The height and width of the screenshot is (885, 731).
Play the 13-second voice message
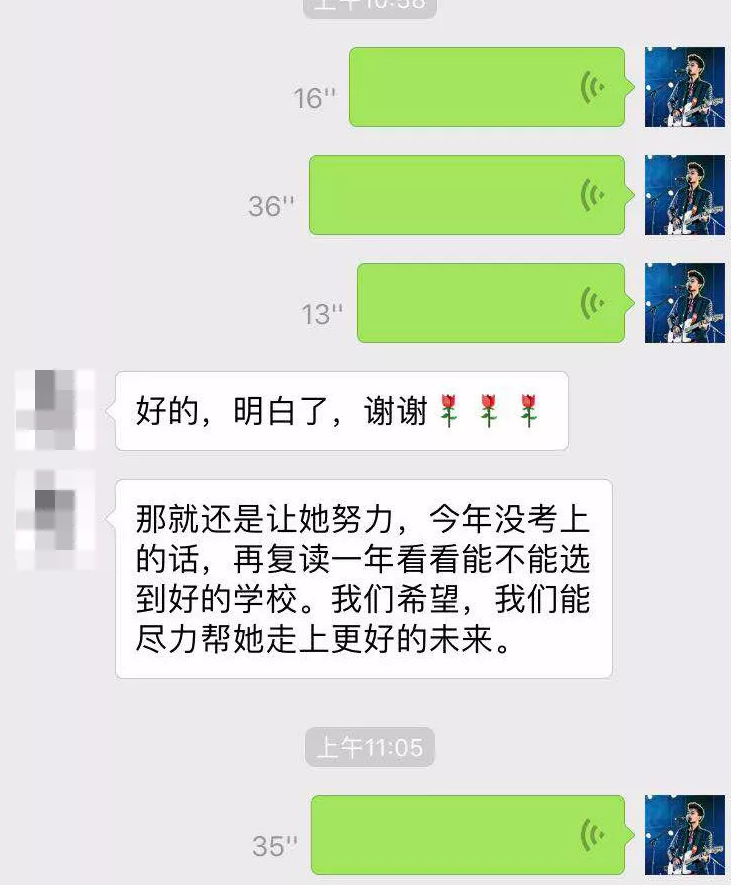click(491, 303)
